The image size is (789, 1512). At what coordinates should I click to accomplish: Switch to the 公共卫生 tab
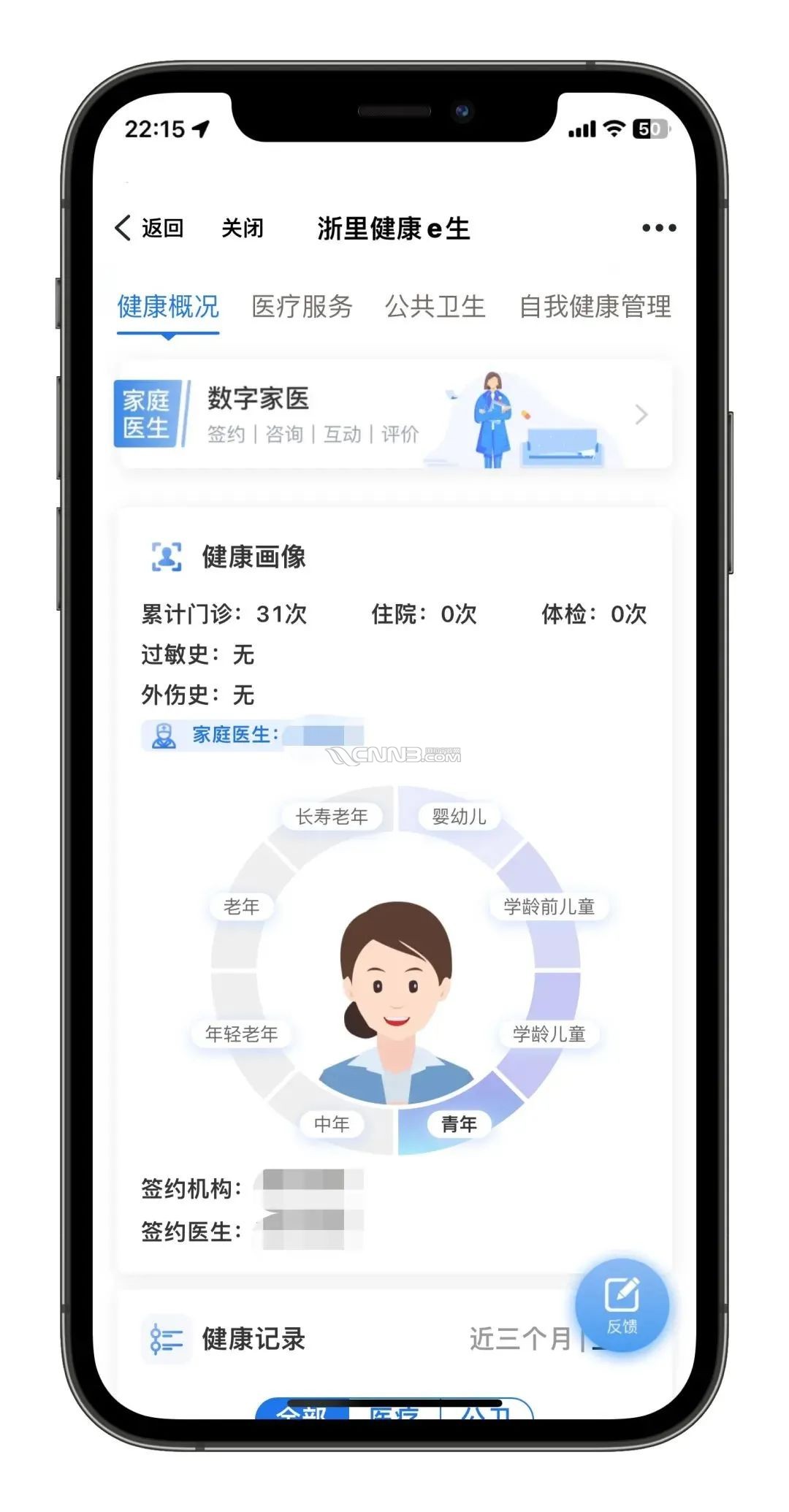[435, 307]
